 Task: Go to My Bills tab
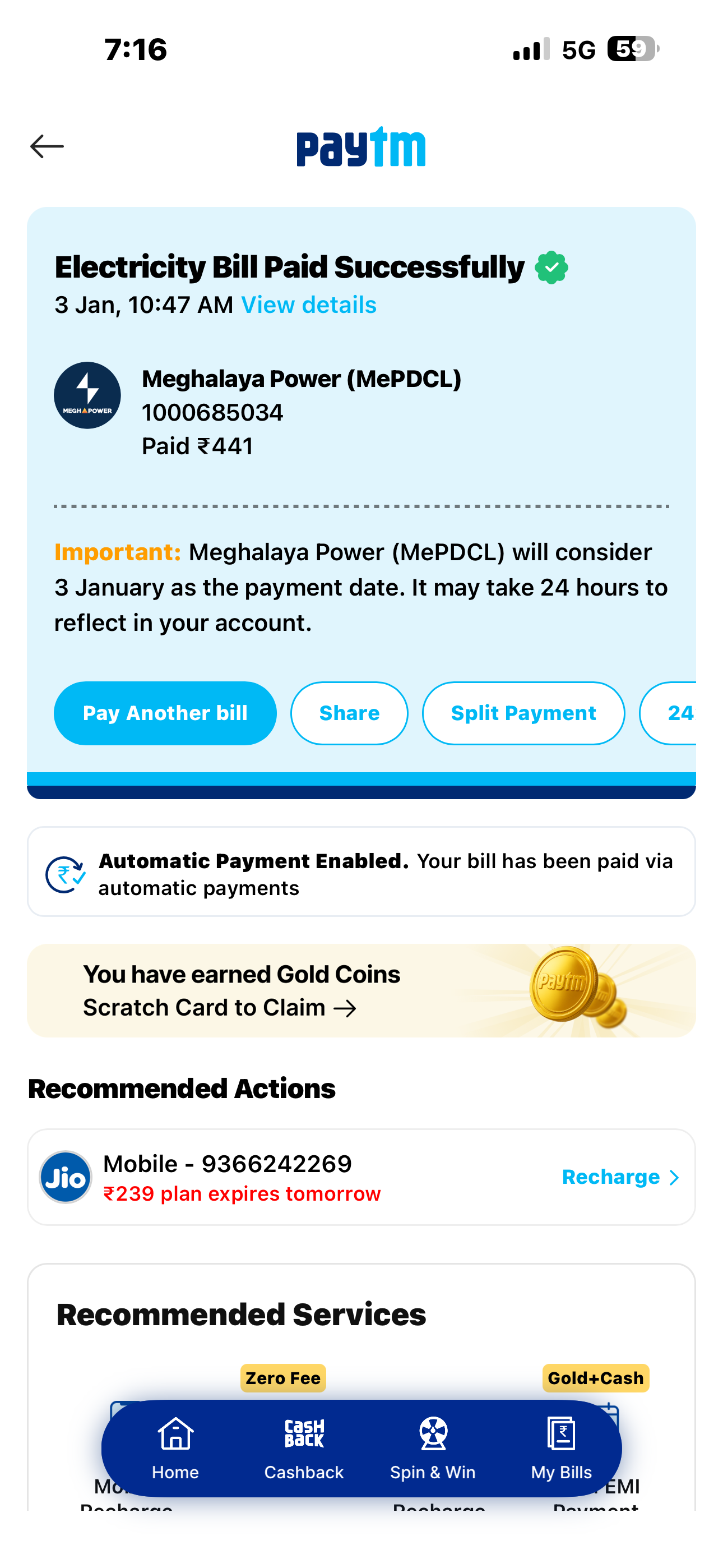pos(561,1449)
